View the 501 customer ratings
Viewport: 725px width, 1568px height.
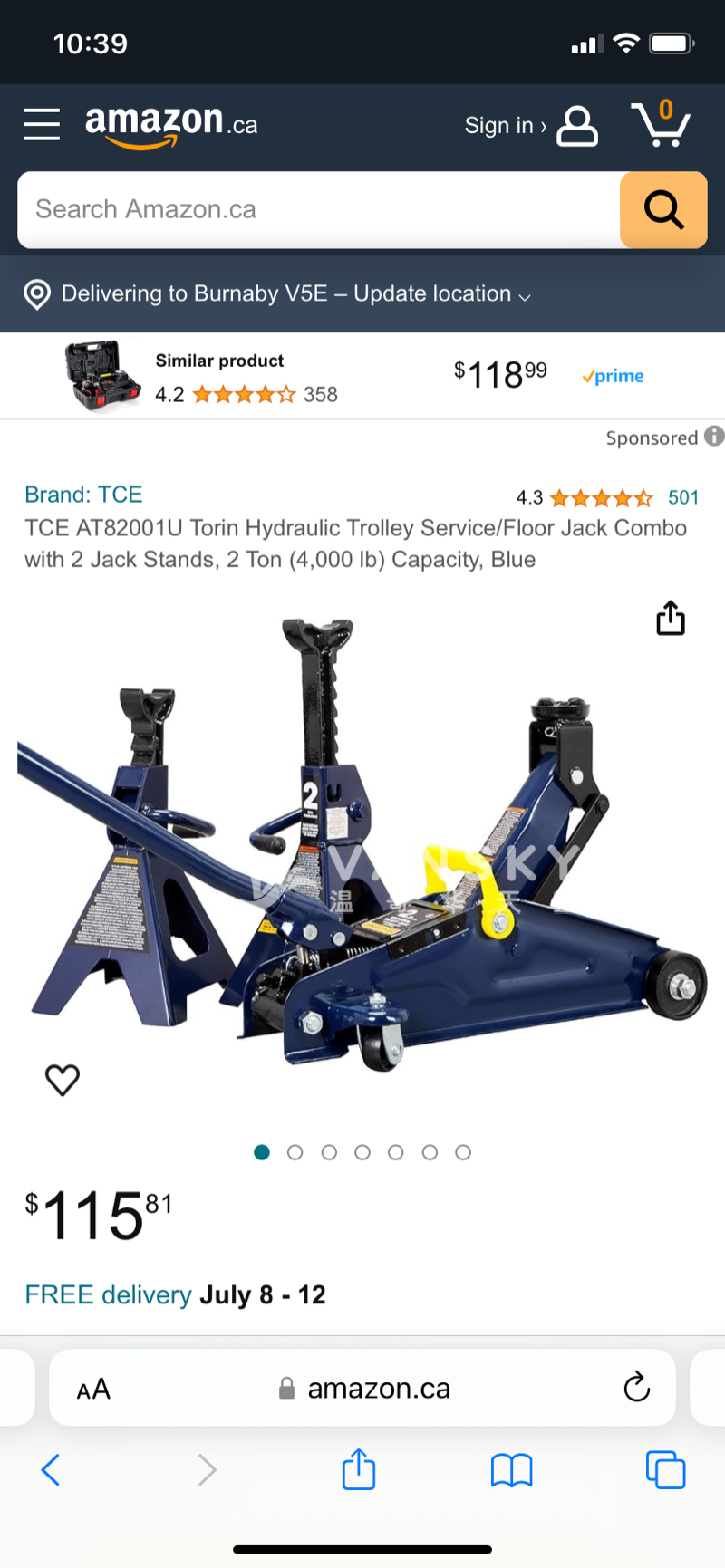tap(682, 497)
